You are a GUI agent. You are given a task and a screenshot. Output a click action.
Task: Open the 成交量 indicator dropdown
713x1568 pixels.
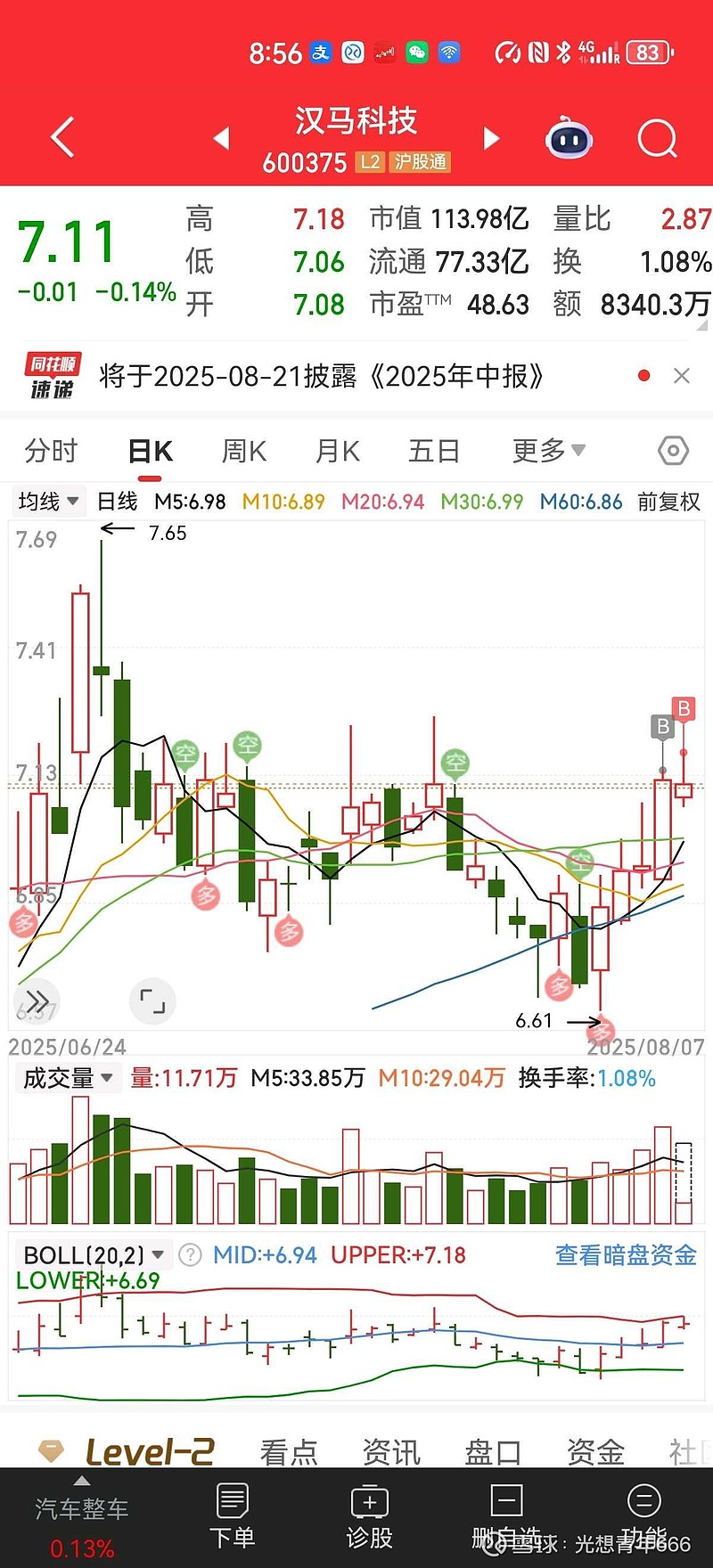coord(68,1078)
